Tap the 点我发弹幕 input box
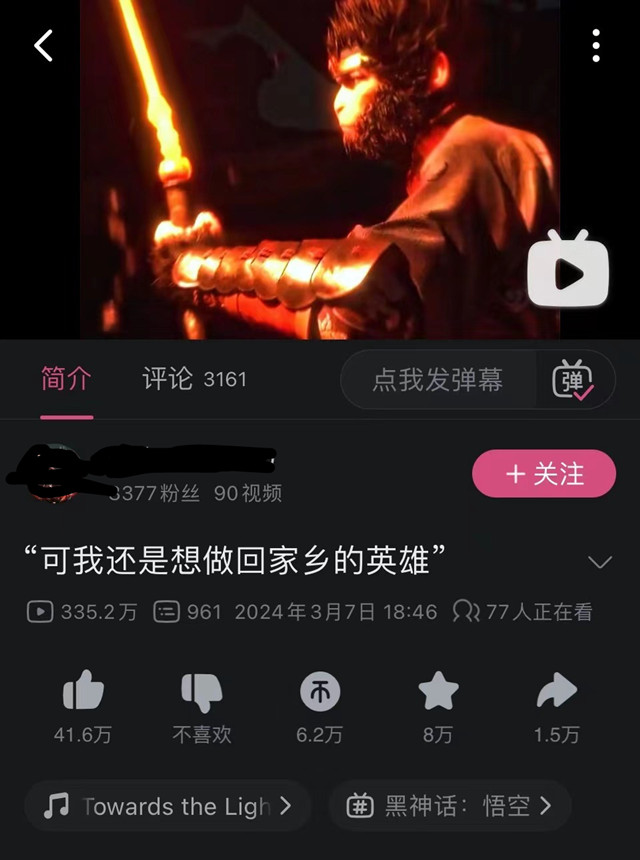Viewport: 640px width, 860px height. point(438,380)
